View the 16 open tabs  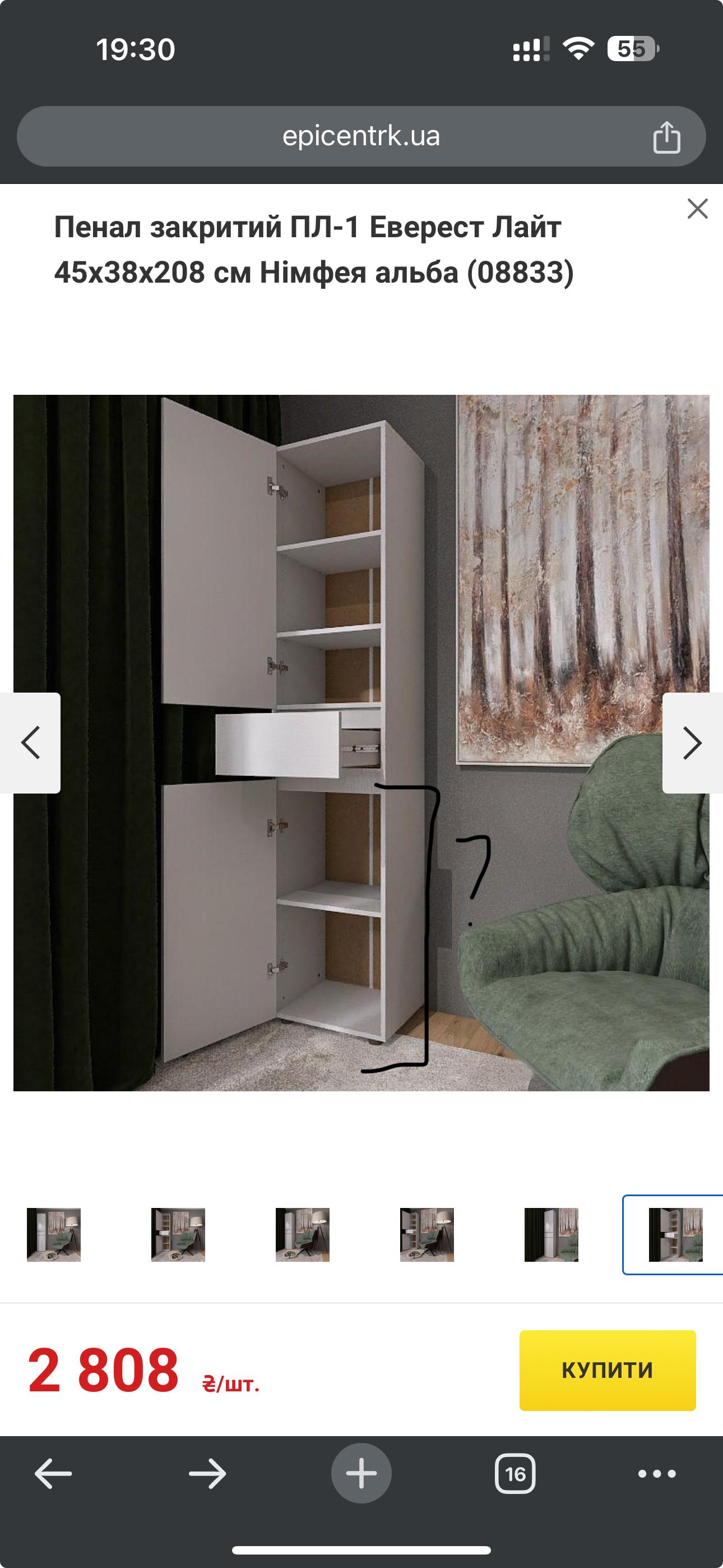pyautogui.click(x=516, y=1474)
